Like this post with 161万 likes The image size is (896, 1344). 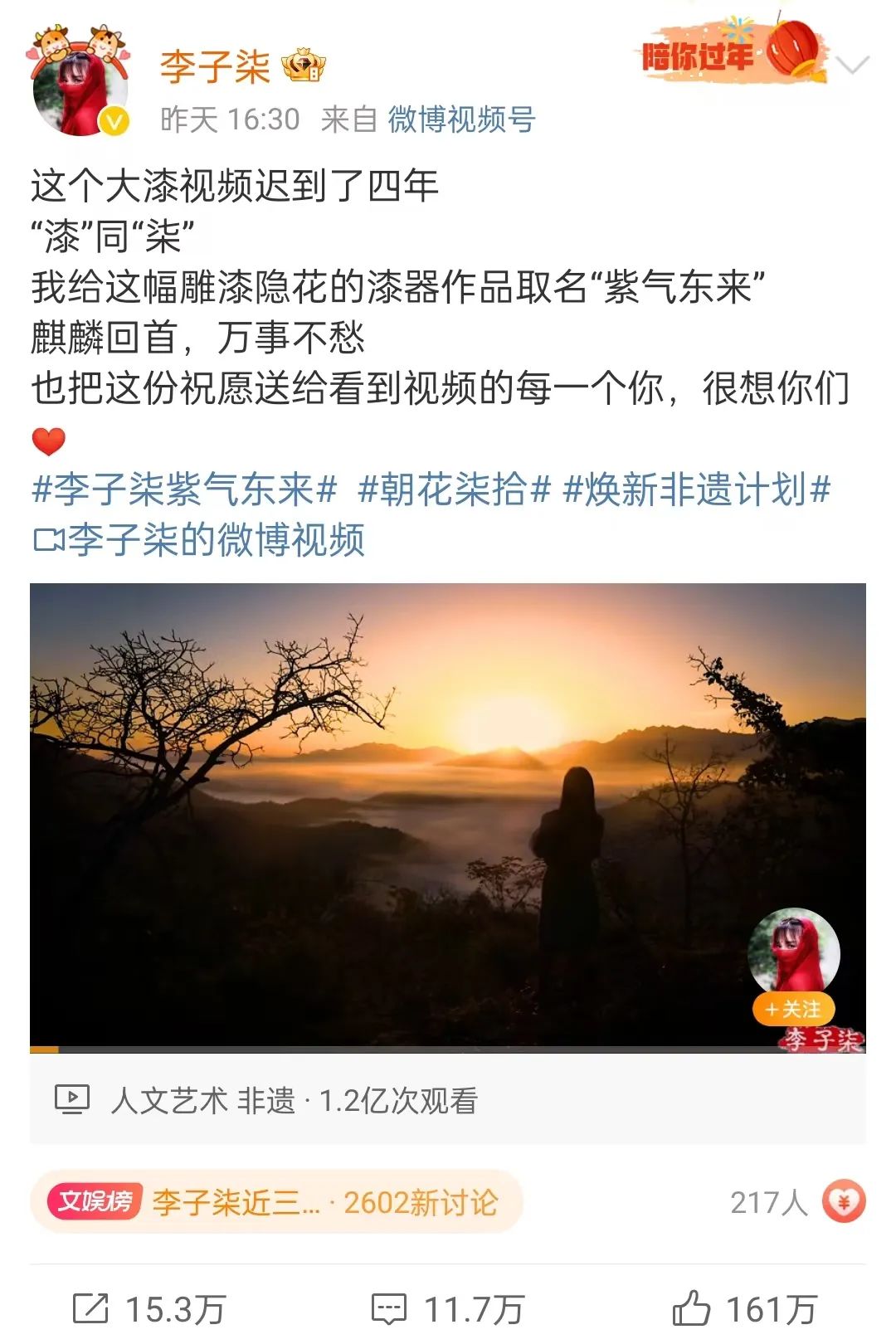click(744, 1310)
